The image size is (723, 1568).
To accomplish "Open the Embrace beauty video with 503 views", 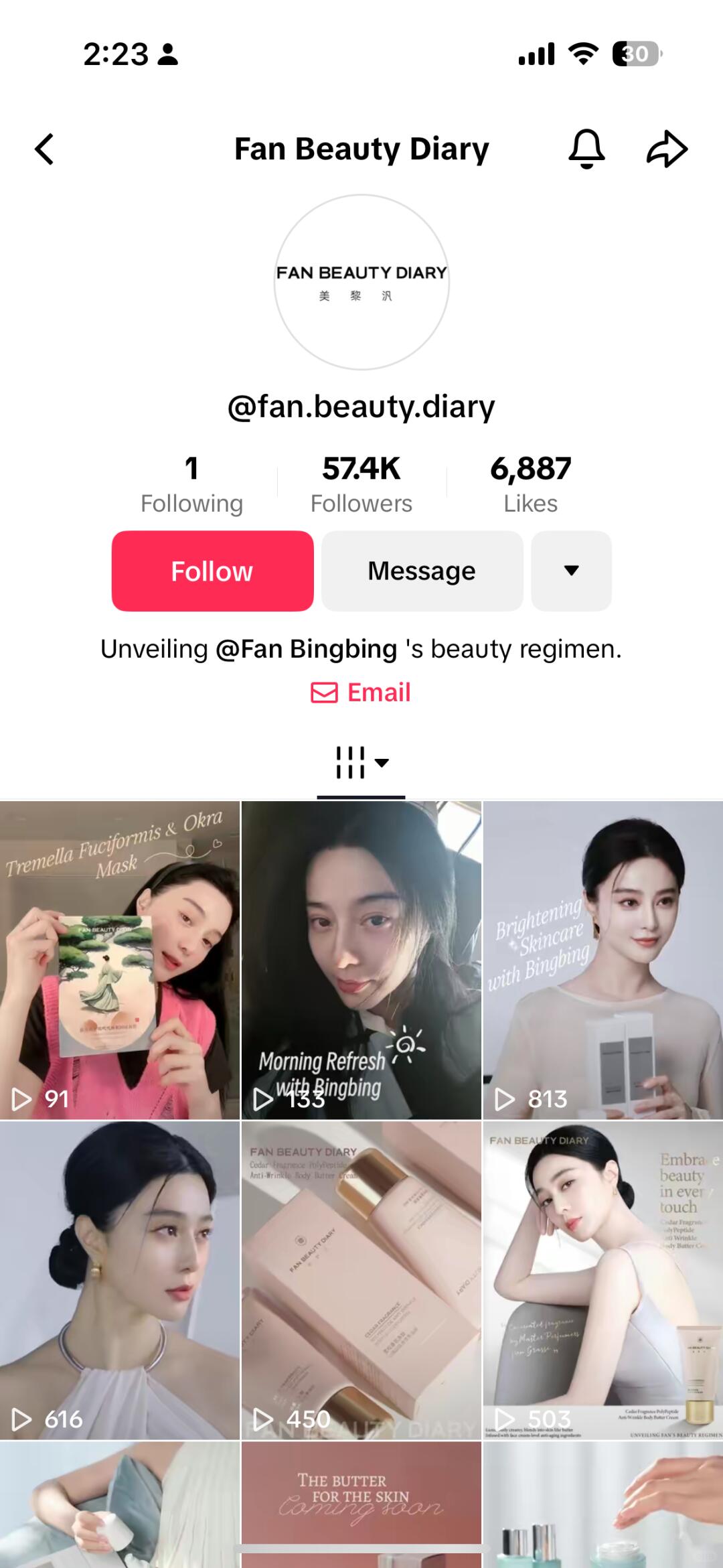I will (x=602, y=1279).
